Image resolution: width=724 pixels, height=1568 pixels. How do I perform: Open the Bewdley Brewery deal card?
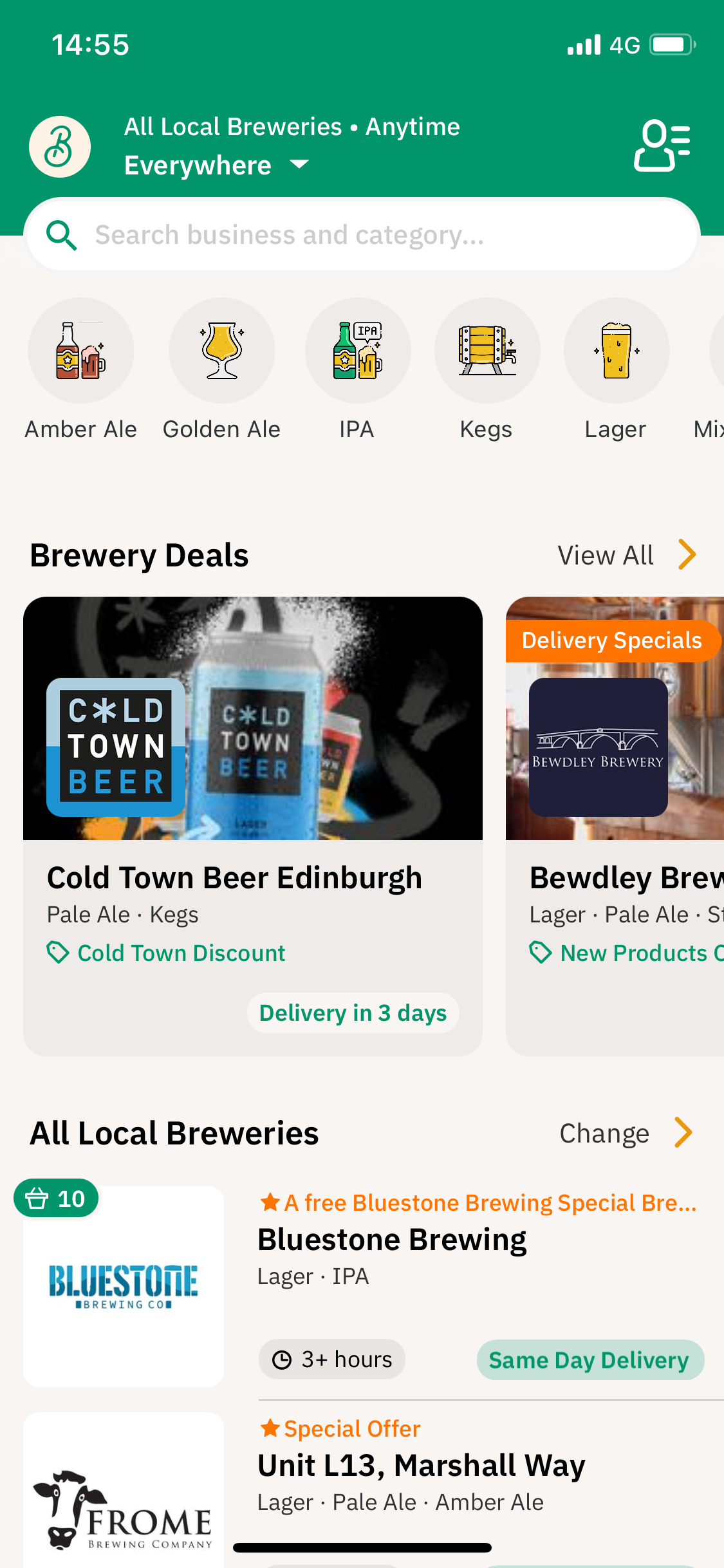[x=615, y=825]
